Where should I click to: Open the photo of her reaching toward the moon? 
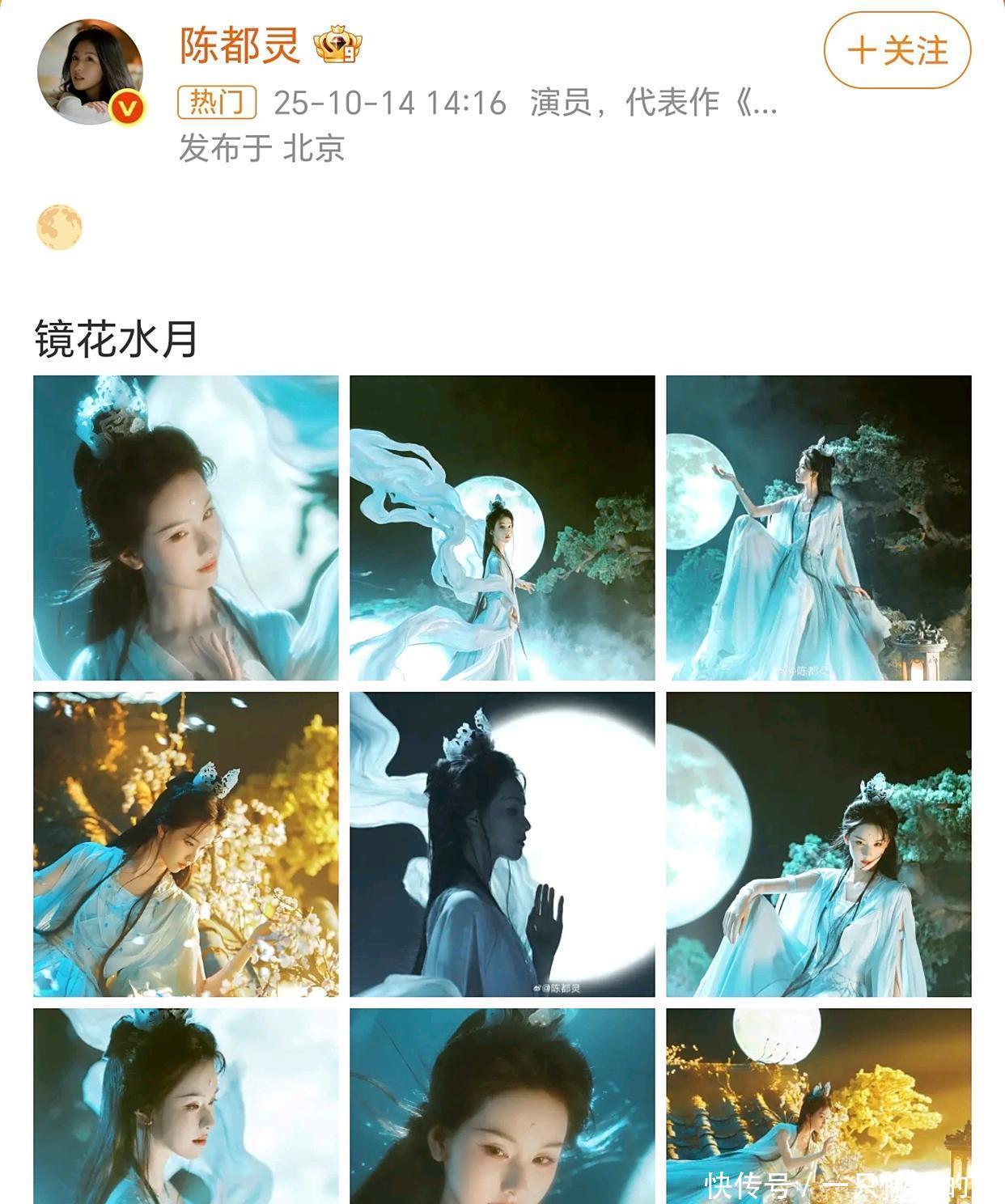tap(818, 528)
